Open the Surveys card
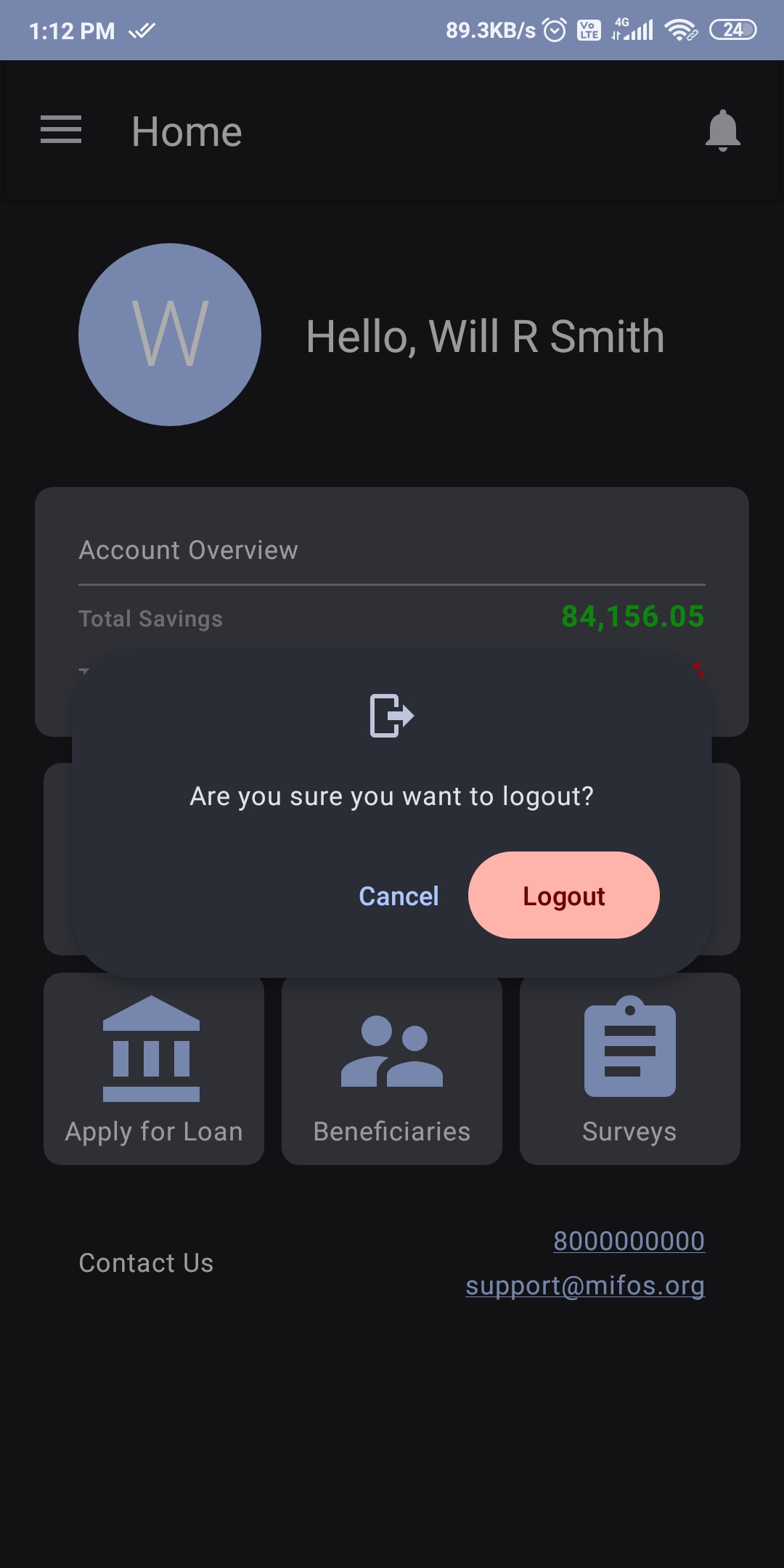 coord(629,1069)
